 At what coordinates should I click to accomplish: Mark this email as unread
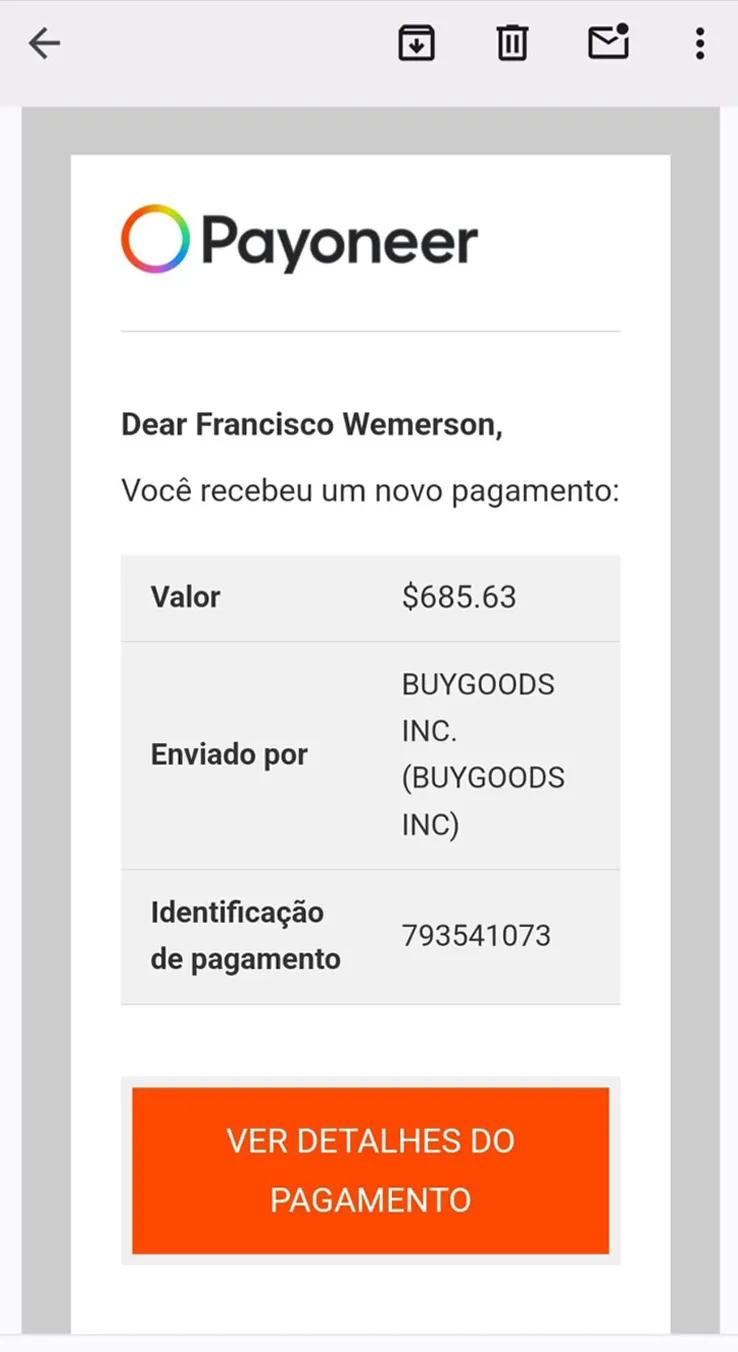607,43
